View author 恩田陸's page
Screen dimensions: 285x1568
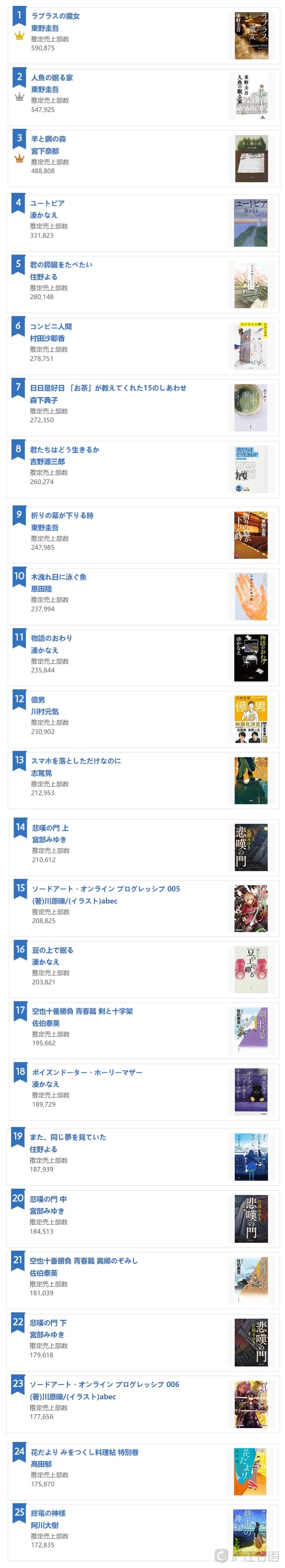click(x=42, y=589)
